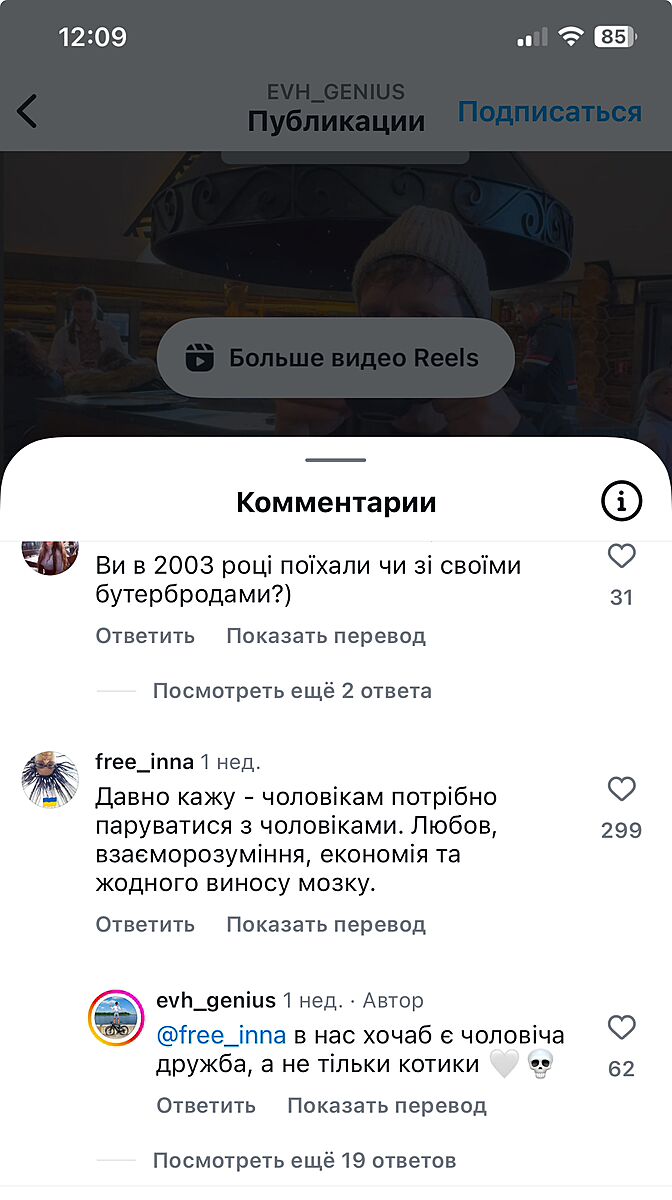The height and width of the screenshot is (1200, 672).
Task: Reply to evh_genius's comment
Action: [x=206, y=1106]
